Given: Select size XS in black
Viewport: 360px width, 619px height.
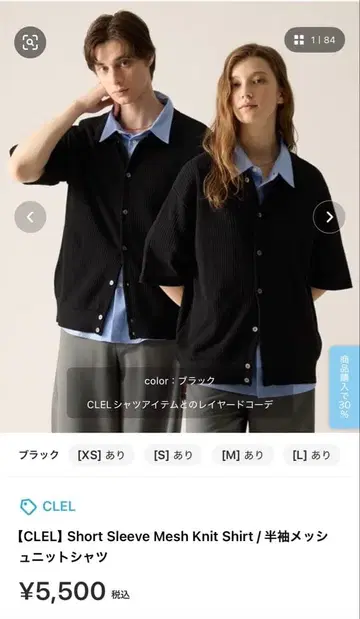Looking at the screenshot, I should click(101, 455).
